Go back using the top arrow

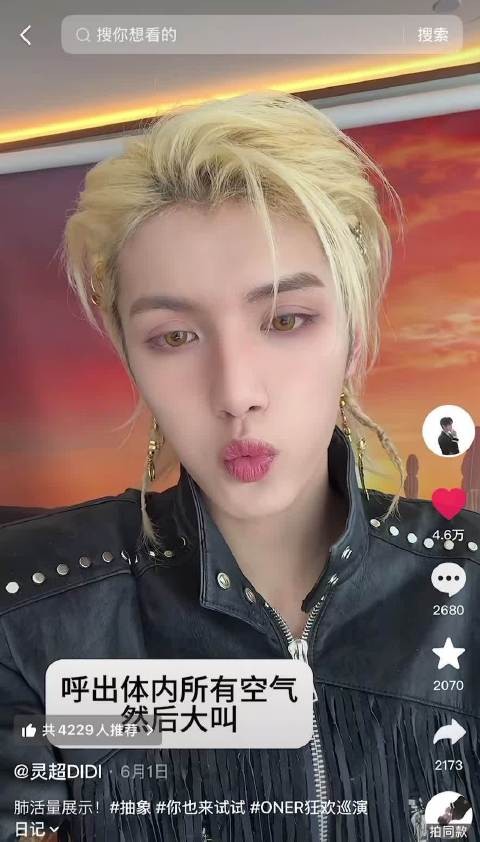tap(25, 35)
